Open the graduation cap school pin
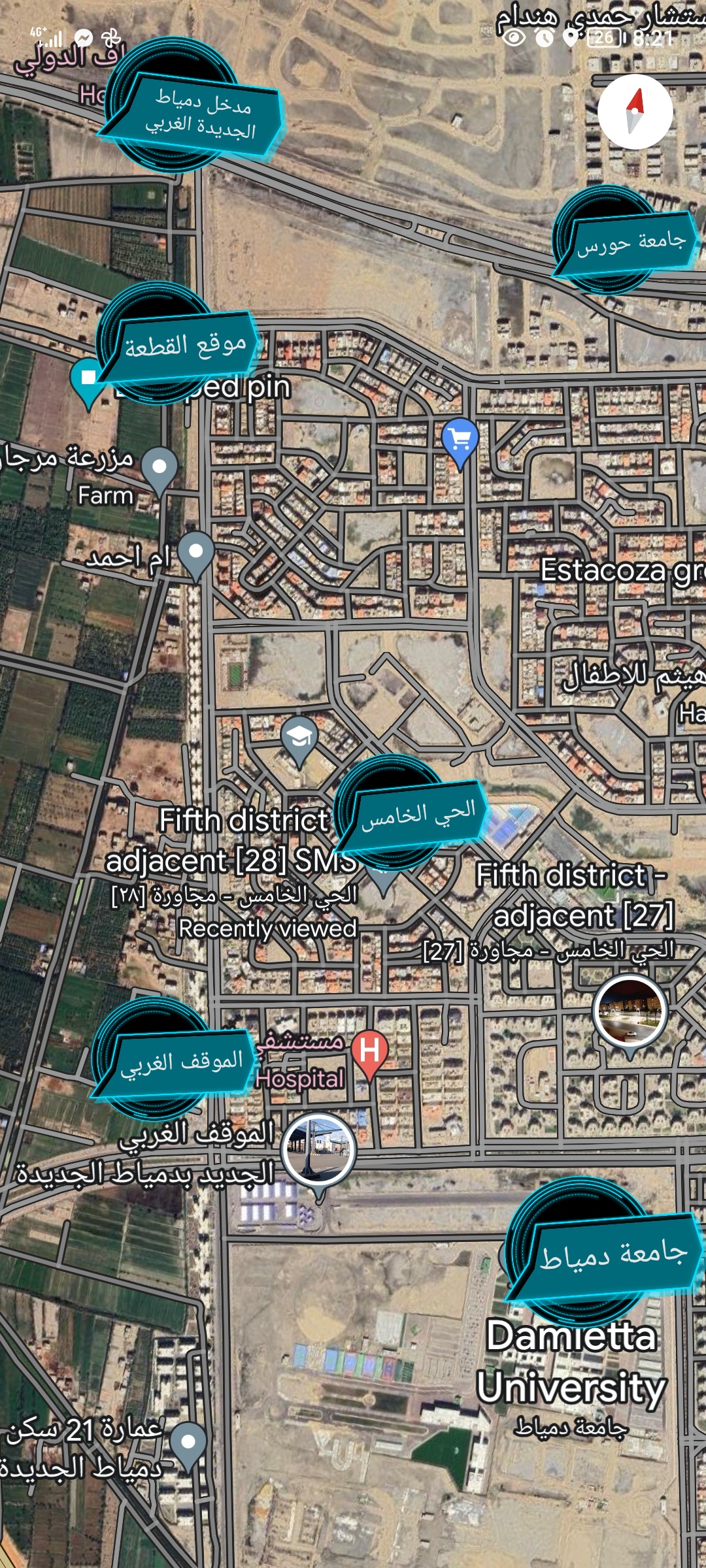The height and width of the screenshot is (1568, 706). pos(299,740)
